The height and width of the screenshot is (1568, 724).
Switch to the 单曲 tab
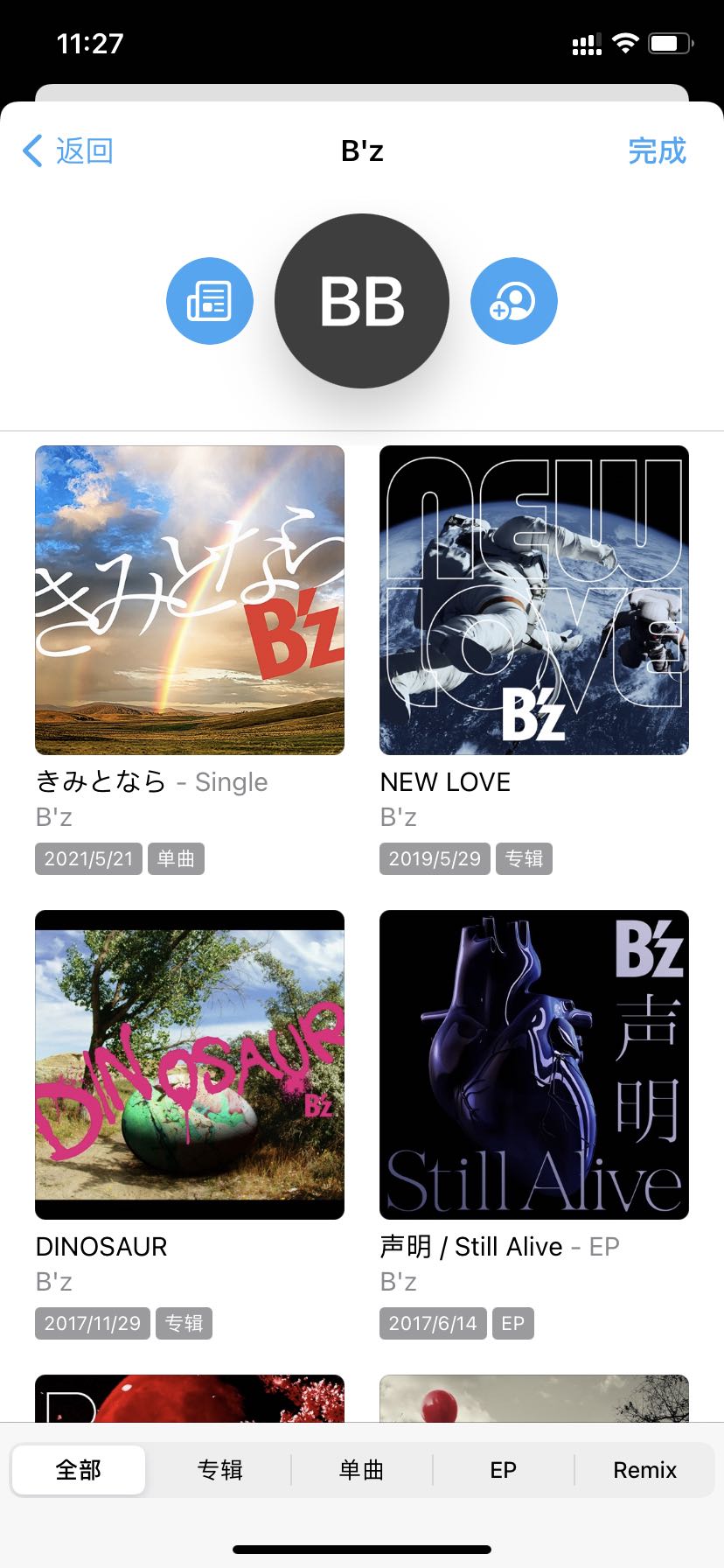(362, 1470)
